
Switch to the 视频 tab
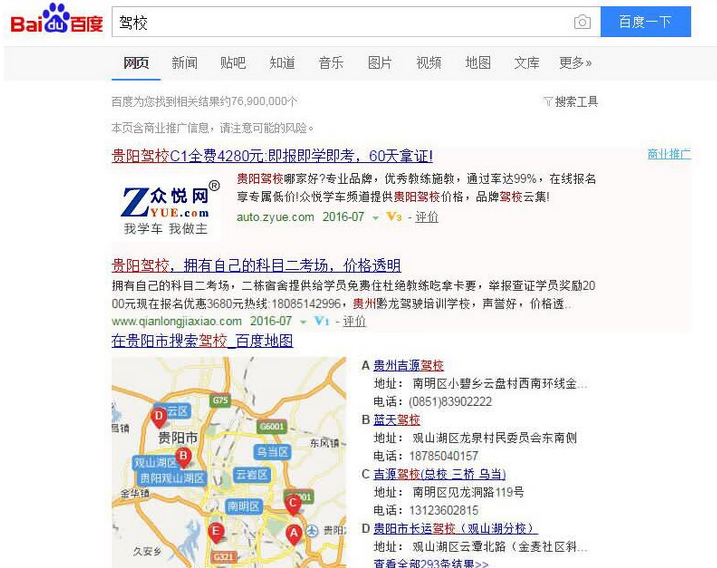[x=429, y=63]
